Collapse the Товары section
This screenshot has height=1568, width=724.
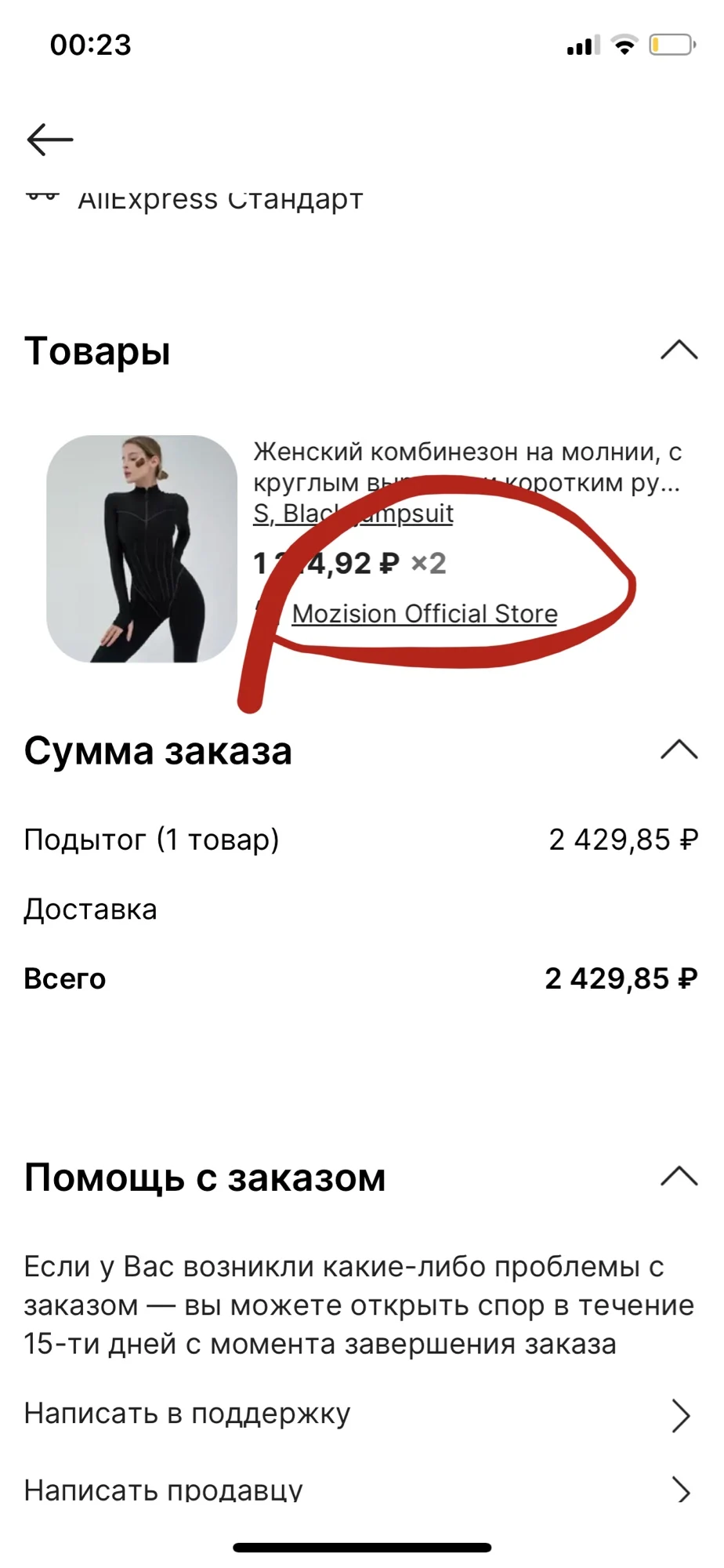click(679, 350)
